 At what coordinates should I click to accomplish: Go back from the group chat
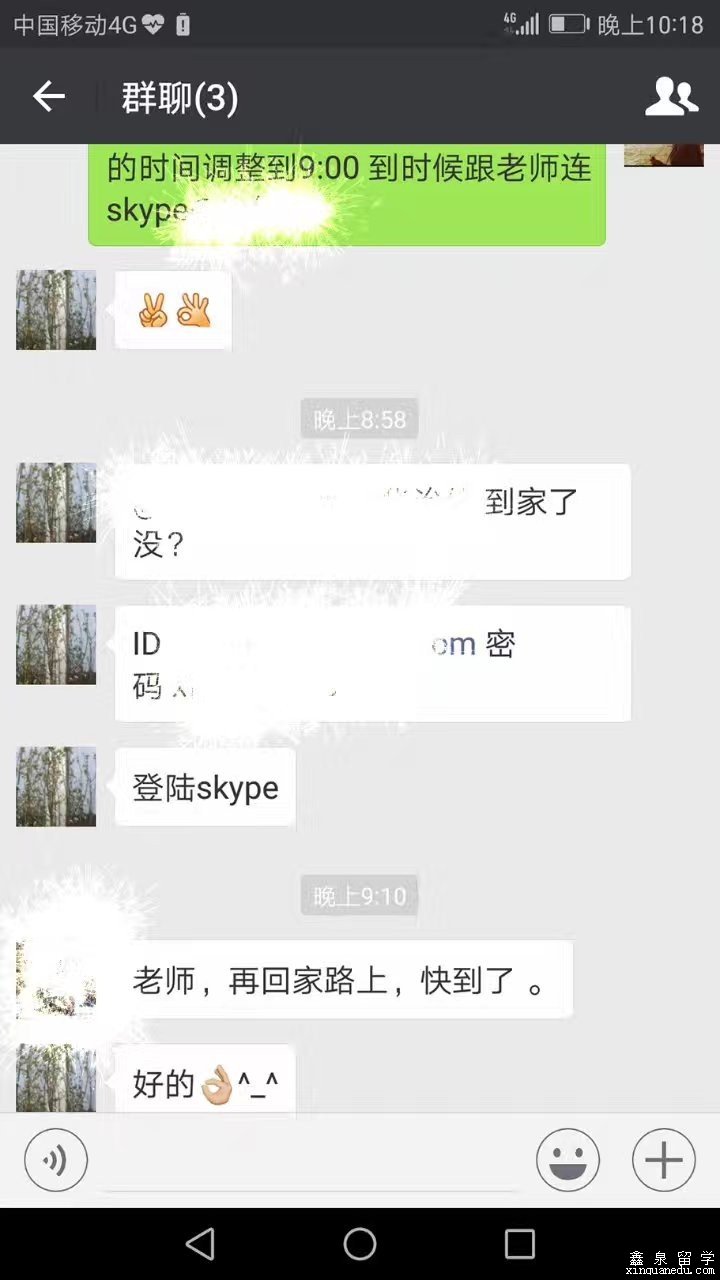coord(49,97)
